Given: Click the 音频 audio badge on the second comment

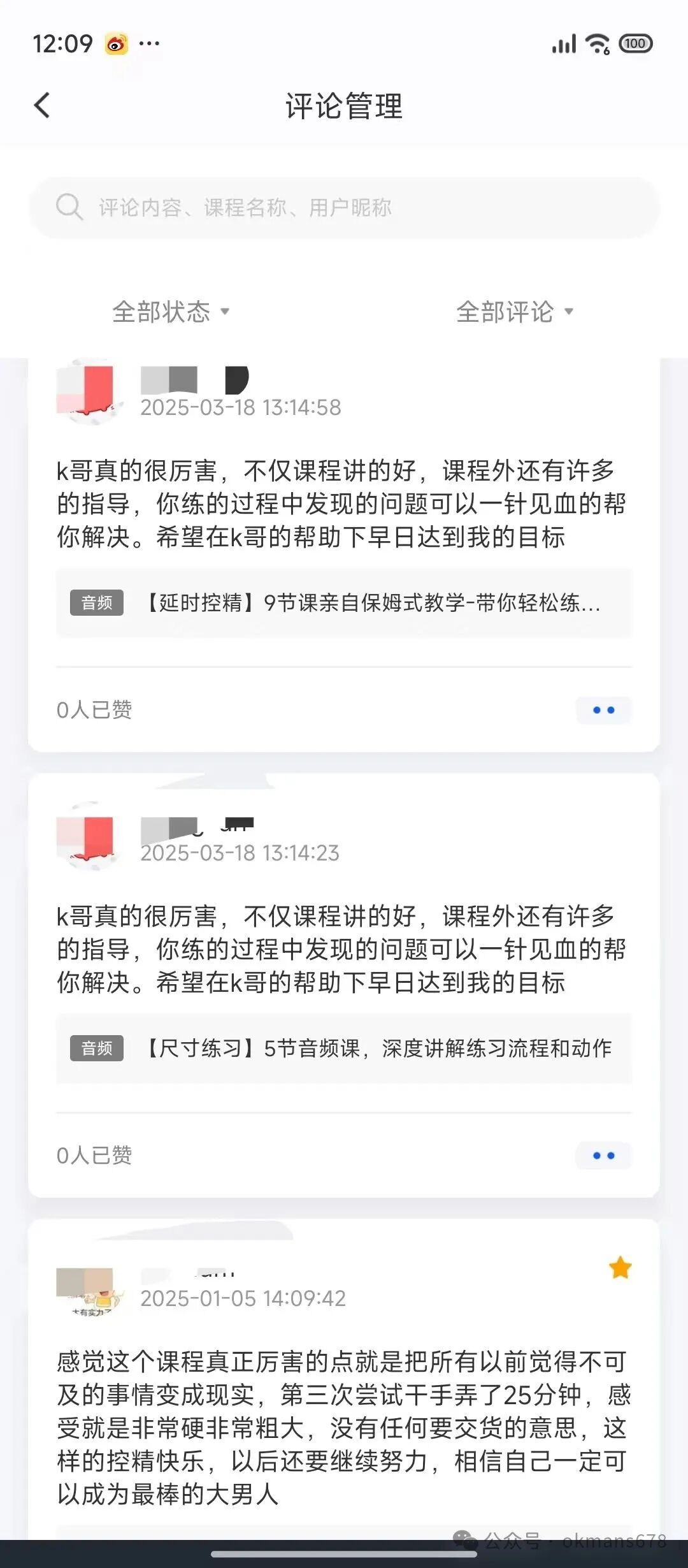Looking at the screenshot, I should 96,1049.
